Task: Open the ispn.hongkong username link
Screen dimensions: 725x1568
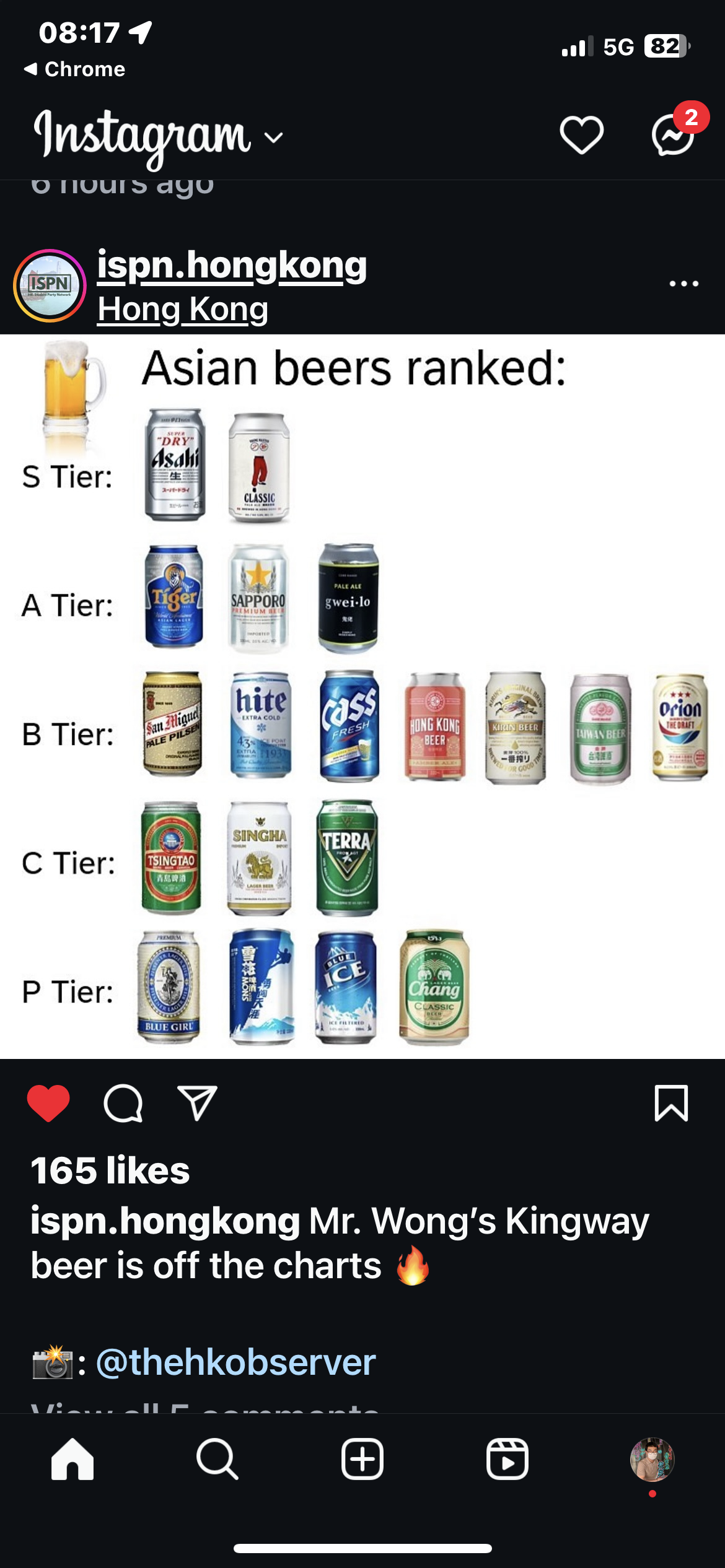Action: pyautogui.click(x=232, y=266)
